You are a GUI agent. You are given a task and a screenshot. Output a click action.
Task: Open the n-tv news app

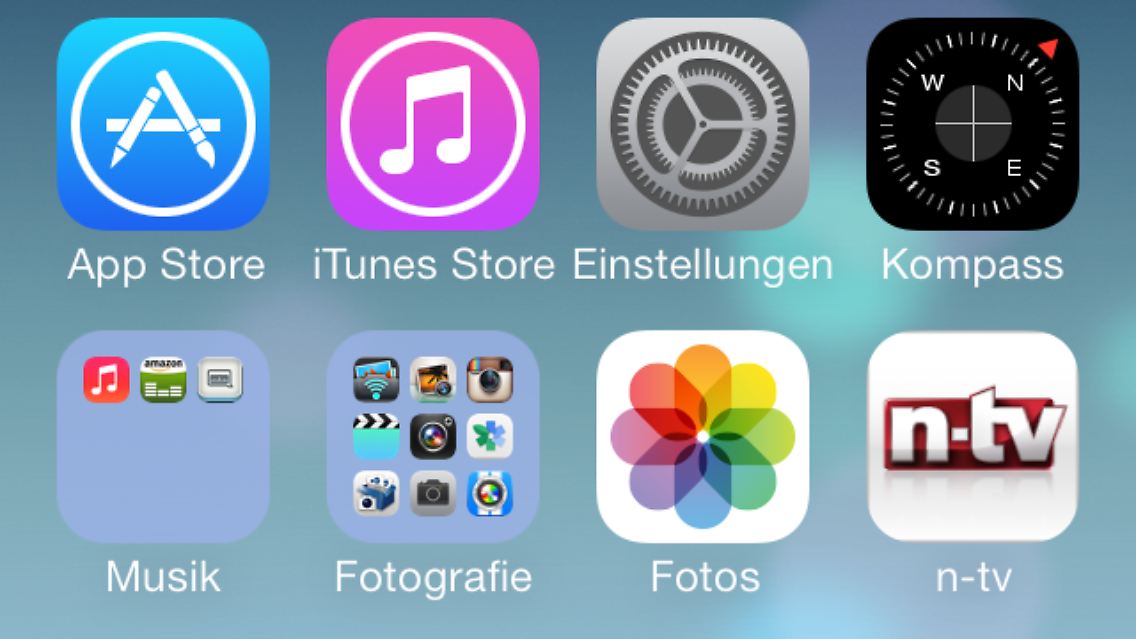coord(972,437)
